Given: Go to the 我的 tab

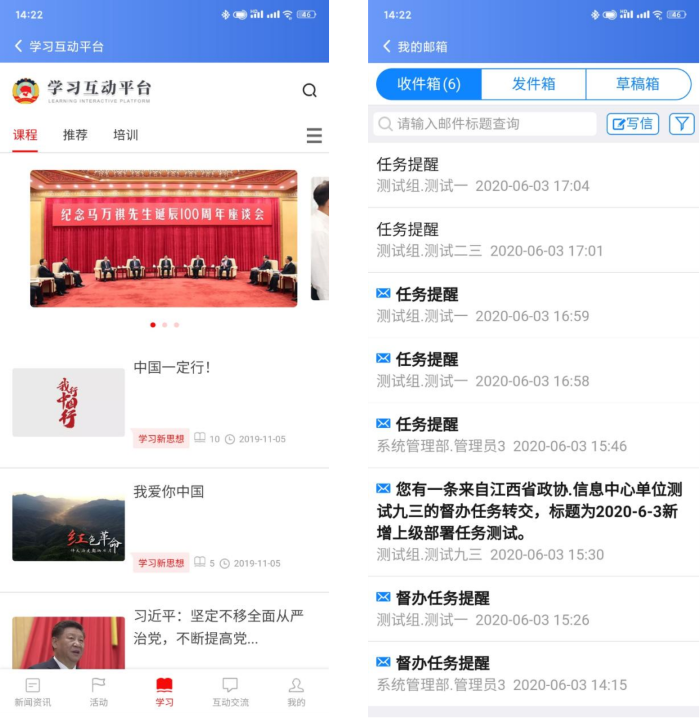Looking at the screenshot, I should (296, 691).
